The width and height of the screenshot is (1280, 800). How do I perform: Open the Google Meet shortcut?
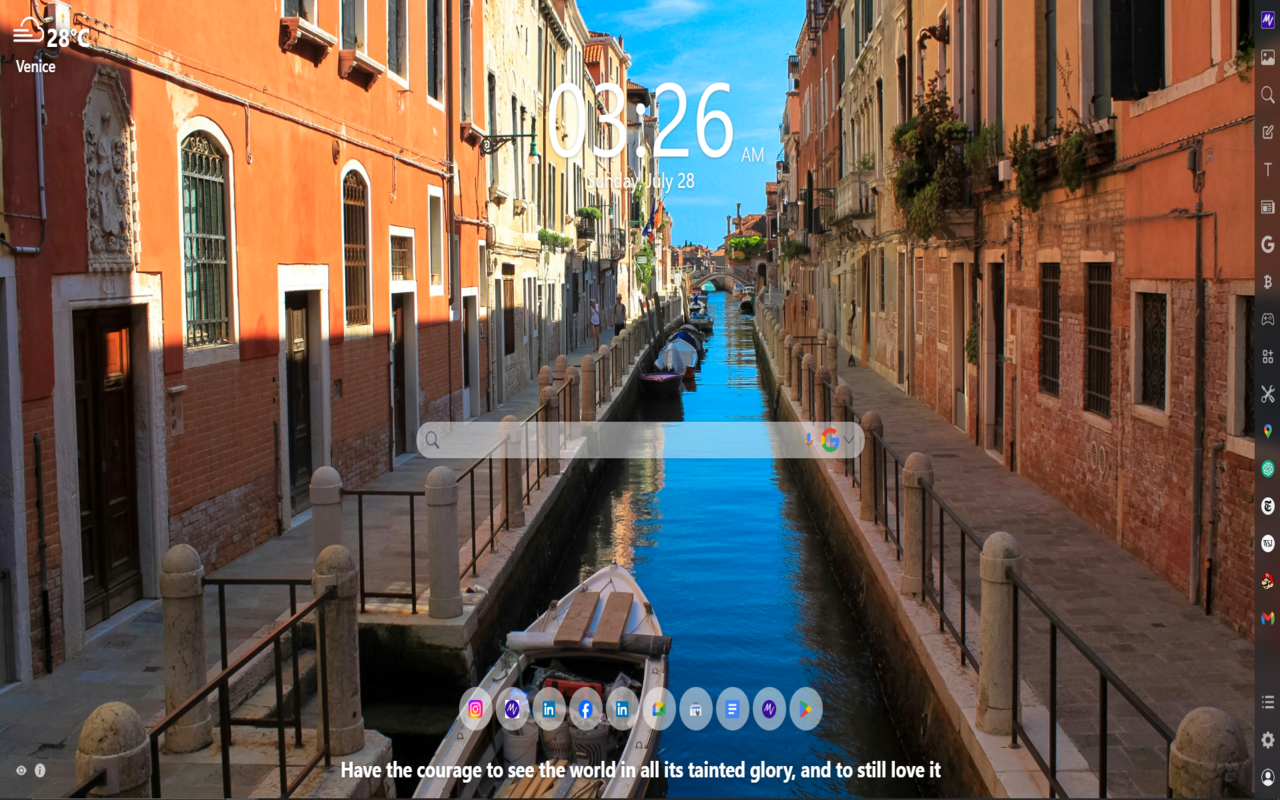click(659, 709)
